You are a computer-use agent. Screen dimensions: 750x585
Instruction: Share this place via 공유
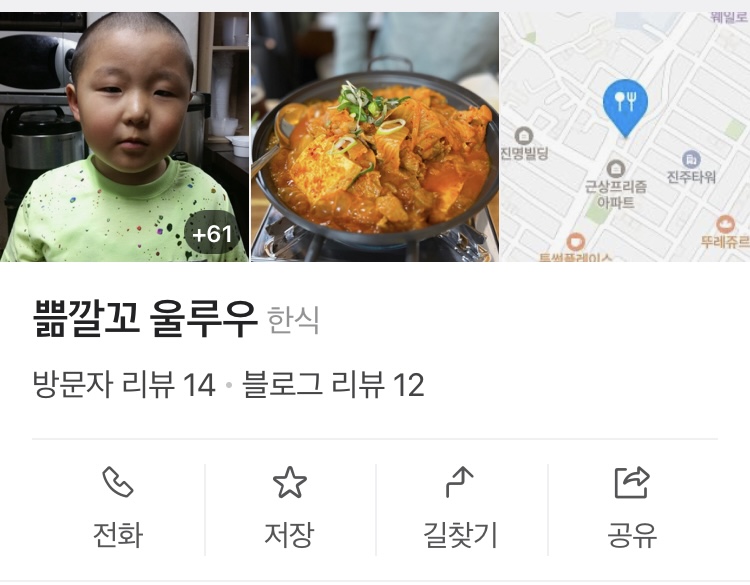[632, 508]
